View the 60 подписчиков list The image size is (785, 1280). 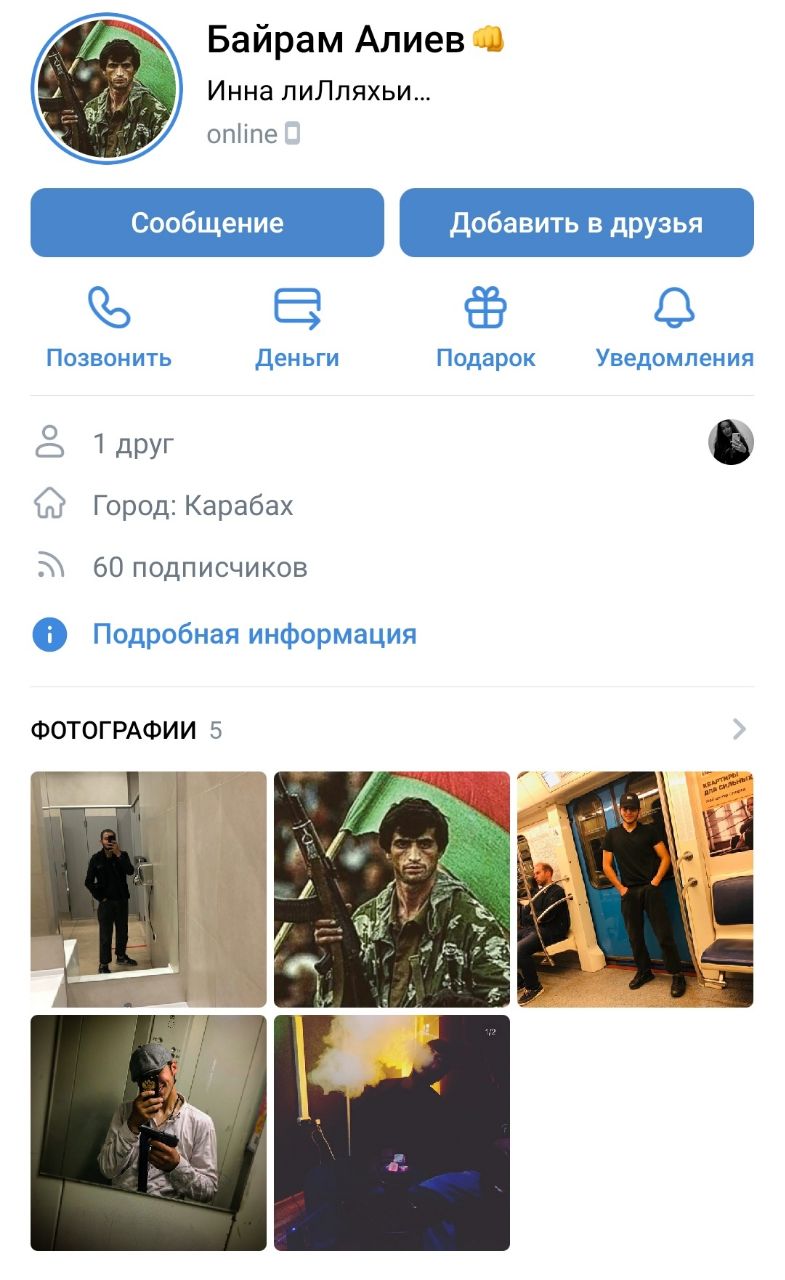199,568
